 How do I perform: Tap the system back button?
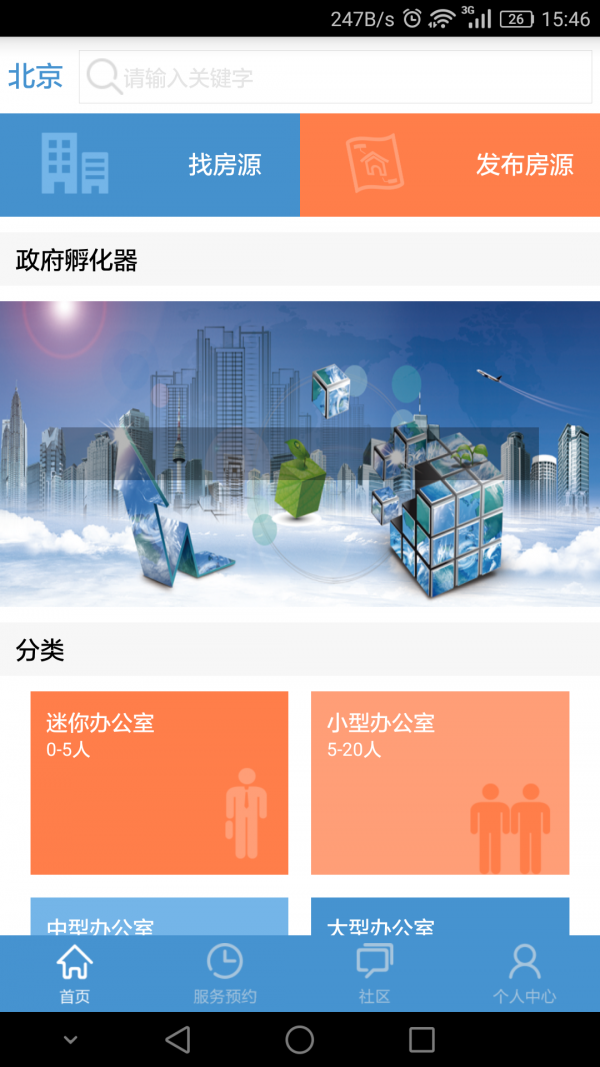point(178,1040)
